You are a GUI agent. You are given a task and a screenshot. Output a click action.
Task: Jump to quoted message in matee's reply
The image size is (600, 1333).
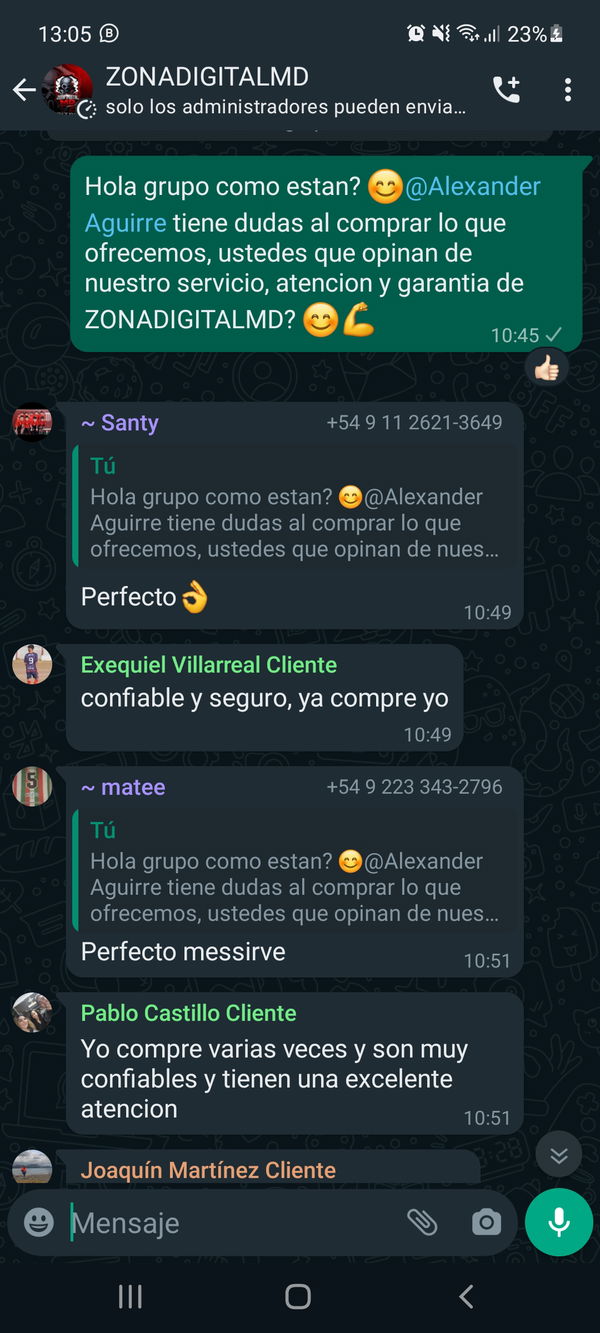click(295, 874)
